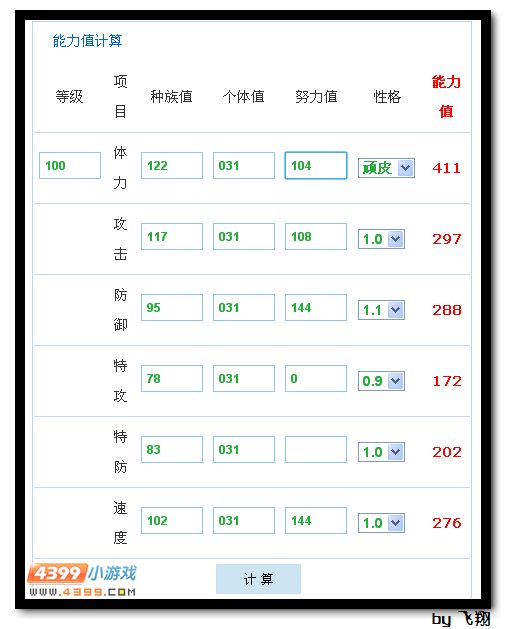The width and height of the screenshot is (506, 629).
Task: Open the 攻击 nature modifier dropdown
Action: (x=381, y=239)
